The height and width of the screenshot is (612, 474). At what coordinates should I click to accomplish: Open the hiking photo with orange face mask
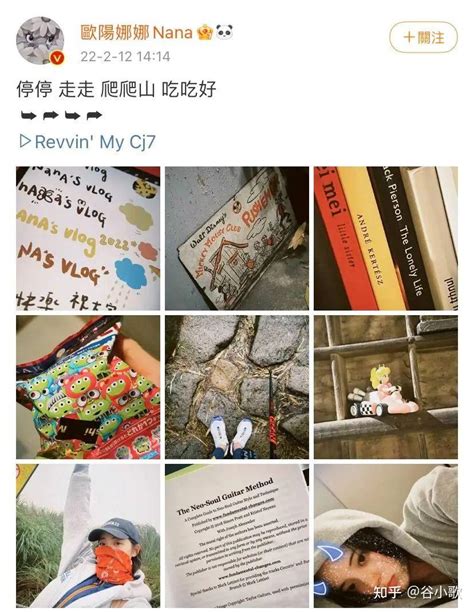(88, 536)
